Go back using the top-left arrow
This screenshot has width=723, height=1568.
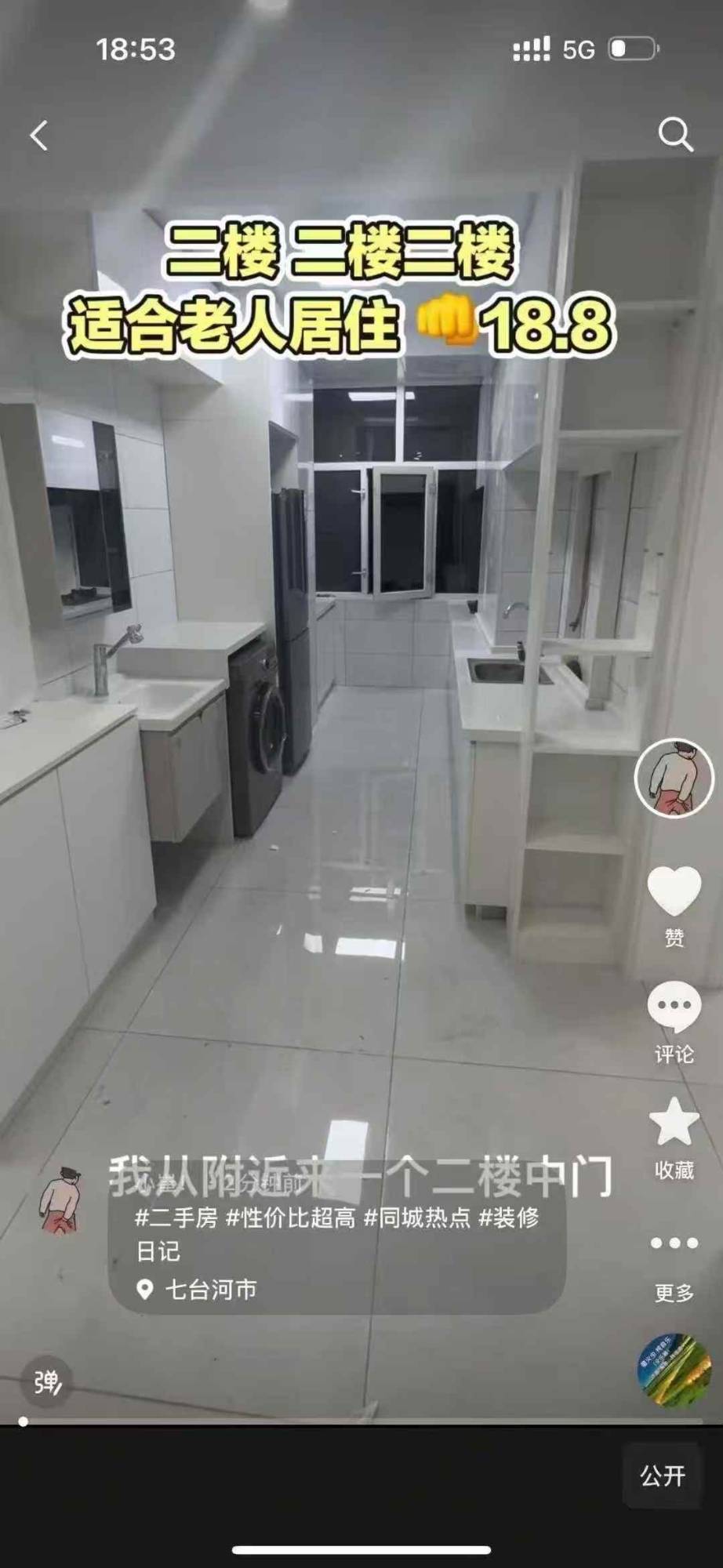click(x=39, y=136)
